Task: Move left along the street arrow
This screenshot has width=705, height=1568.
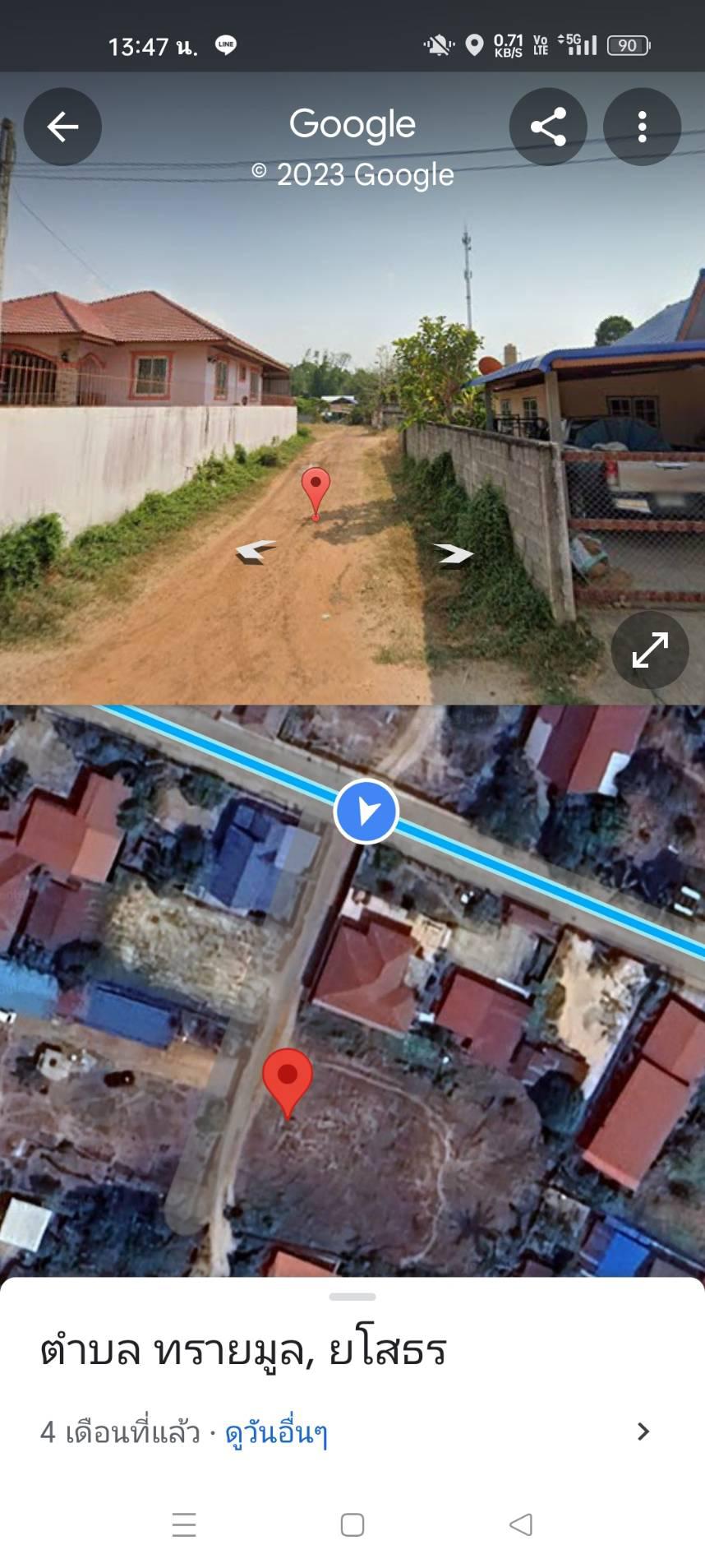Action: point(256,550)
